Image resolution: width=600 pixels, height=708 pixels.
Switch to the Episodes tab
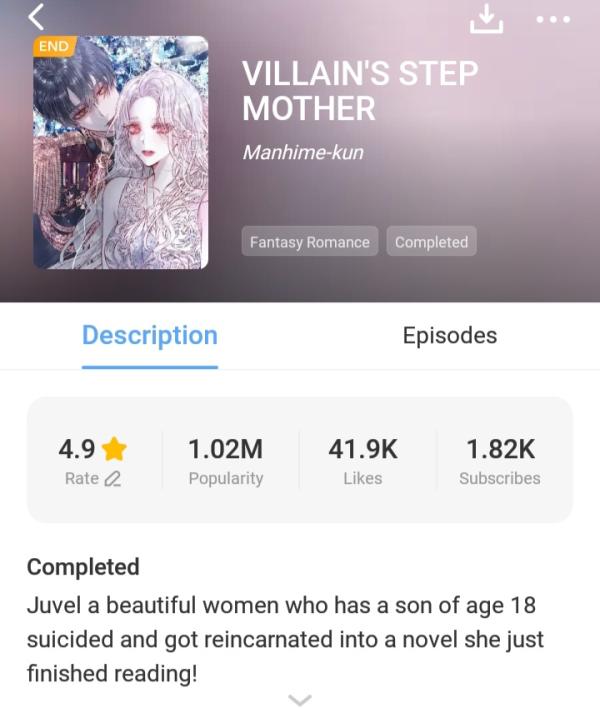[449, 336]
